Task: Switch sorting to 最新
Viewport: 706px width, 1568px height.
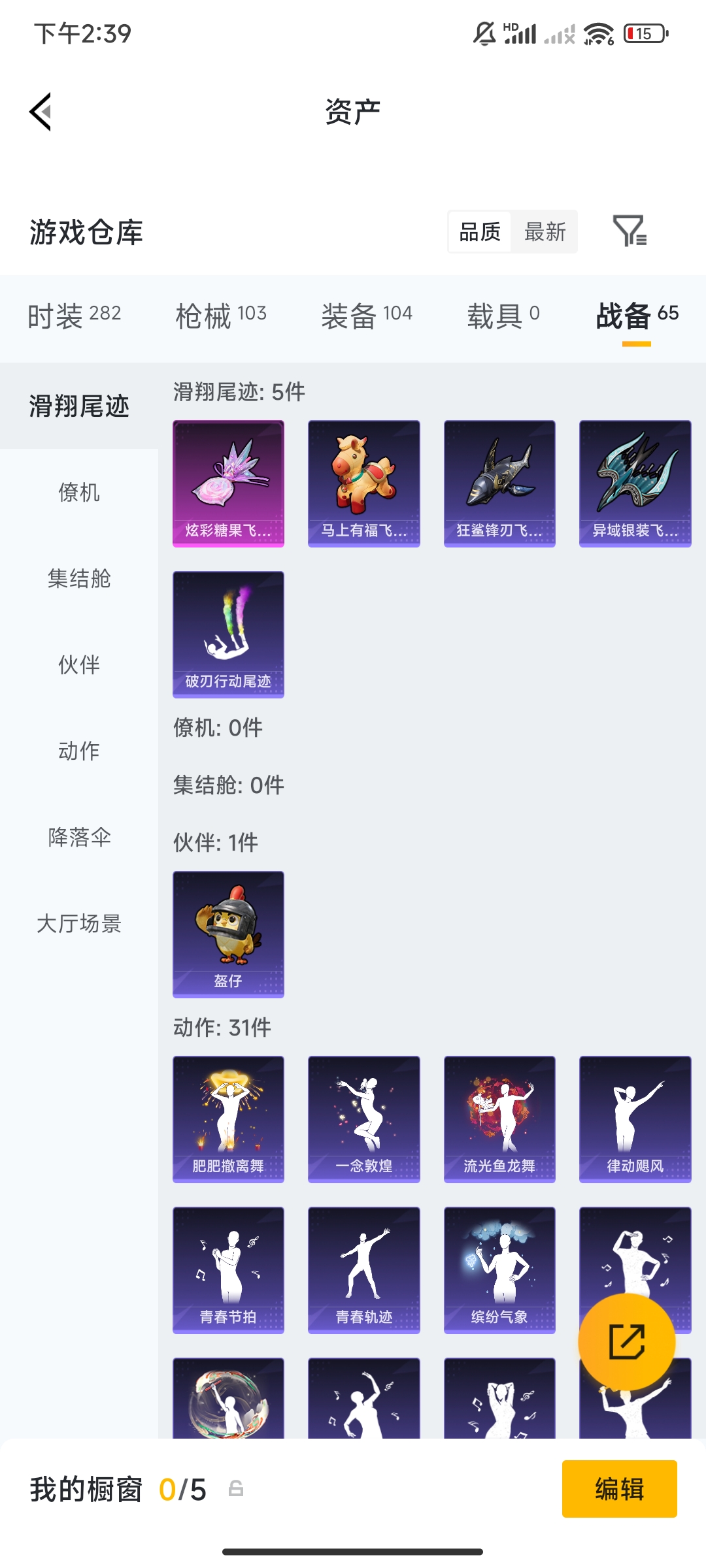Action: tap(546, 233)
